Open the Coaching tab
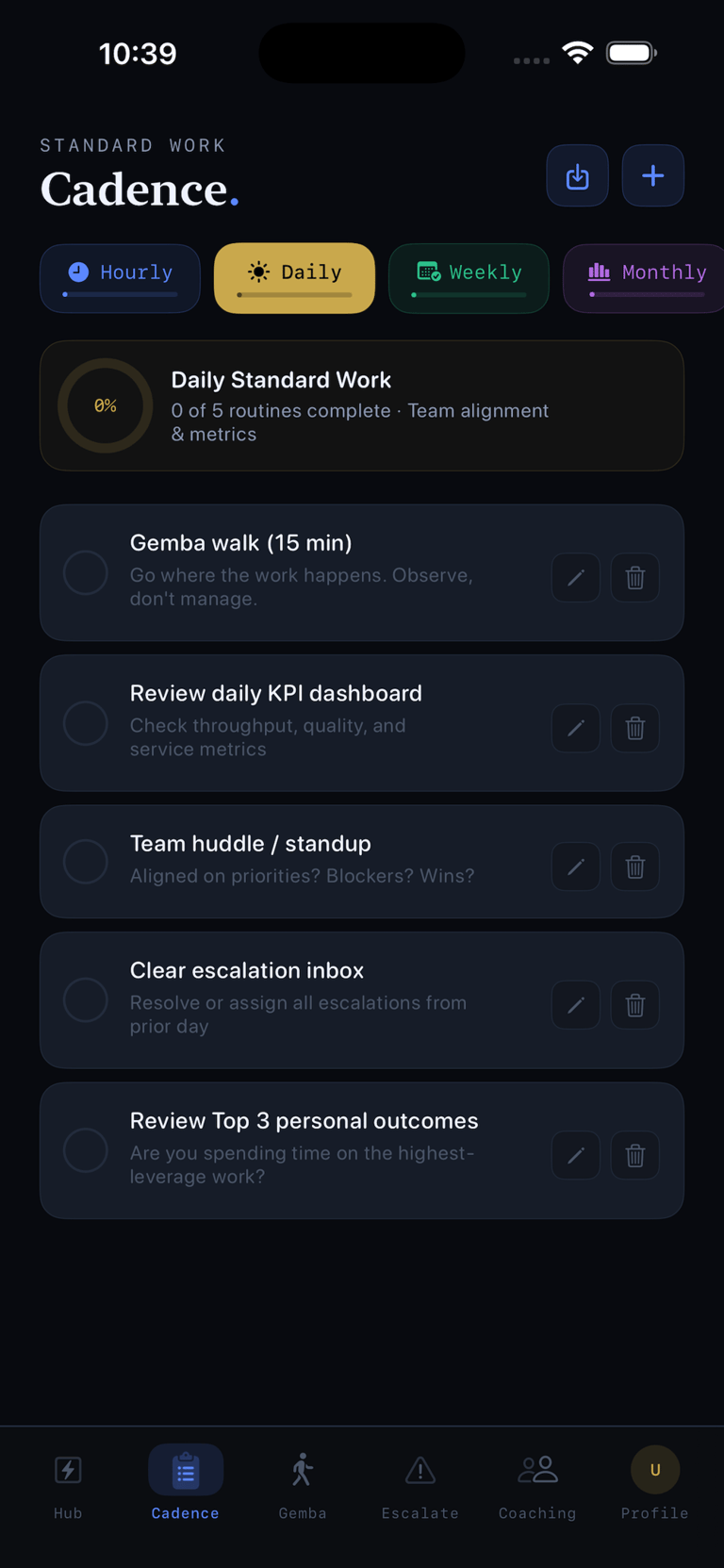Screen dimensions: 724x1568 tap(537, 1485)
